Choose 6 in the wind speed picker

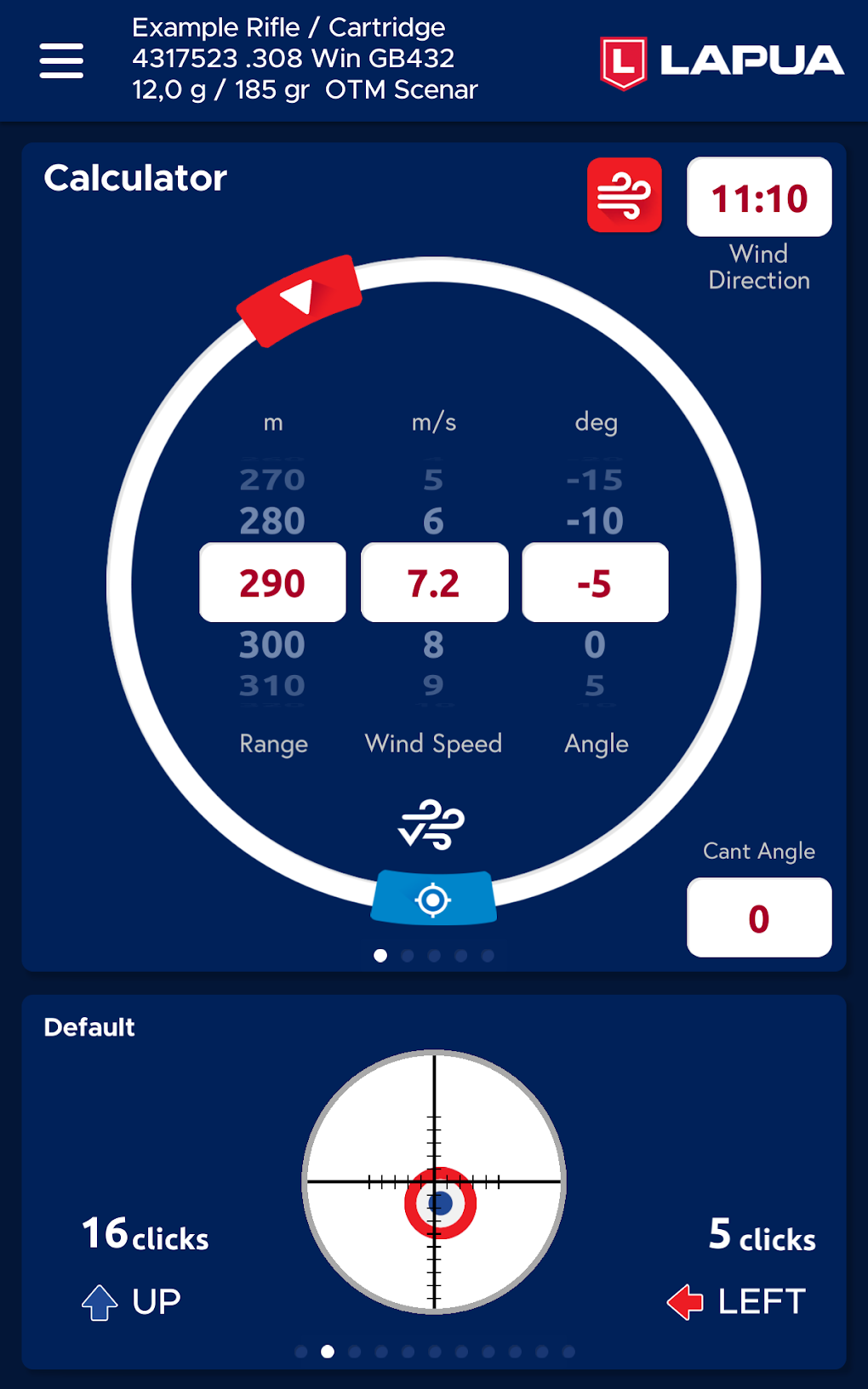coord(434,521)
